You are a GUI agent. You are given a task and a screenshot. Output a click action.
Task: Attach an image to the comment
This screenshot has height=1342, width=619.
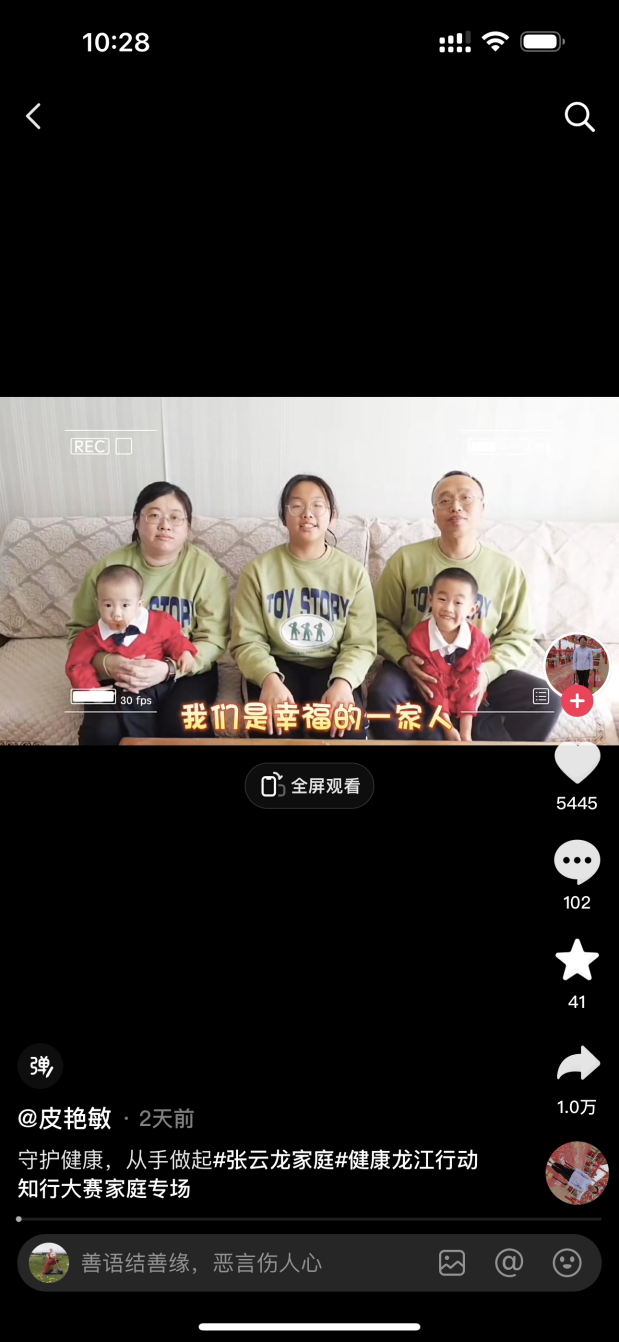point(452,1263)
